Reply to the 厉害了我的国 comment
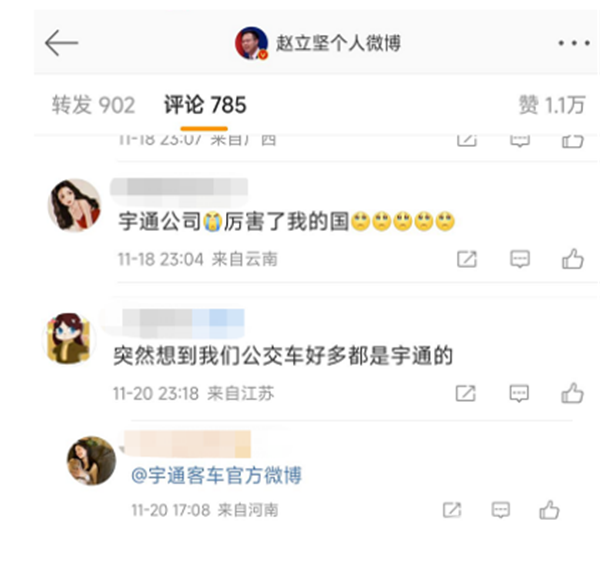Viewport: 600px width, 571px height. 519,259
